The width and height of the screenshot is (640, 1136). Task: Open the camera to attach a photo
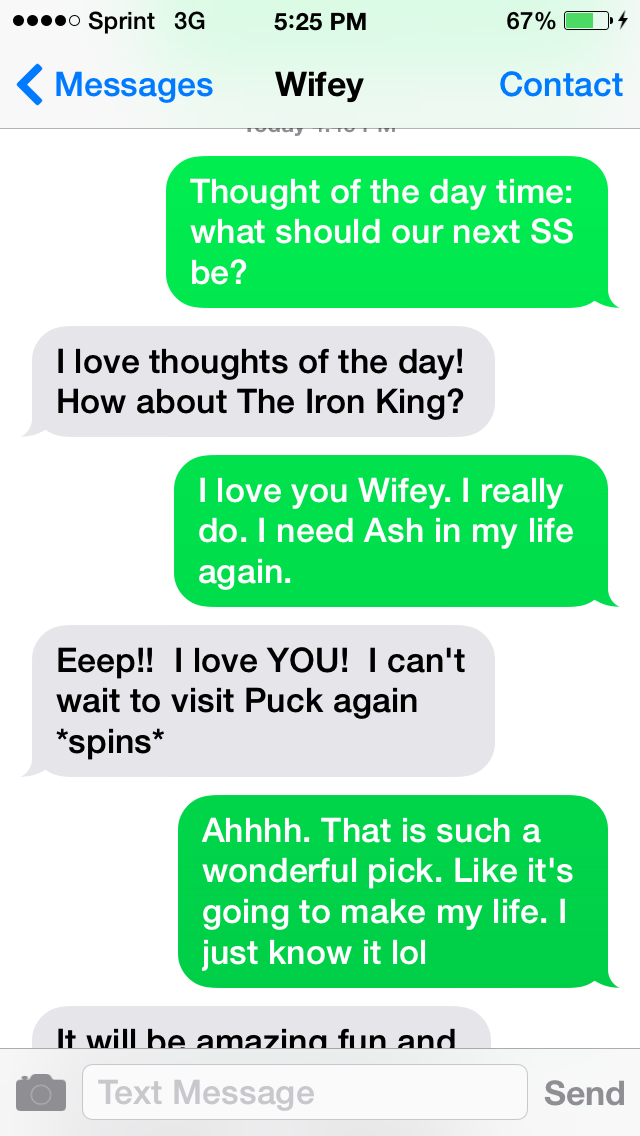[41, 1092]
